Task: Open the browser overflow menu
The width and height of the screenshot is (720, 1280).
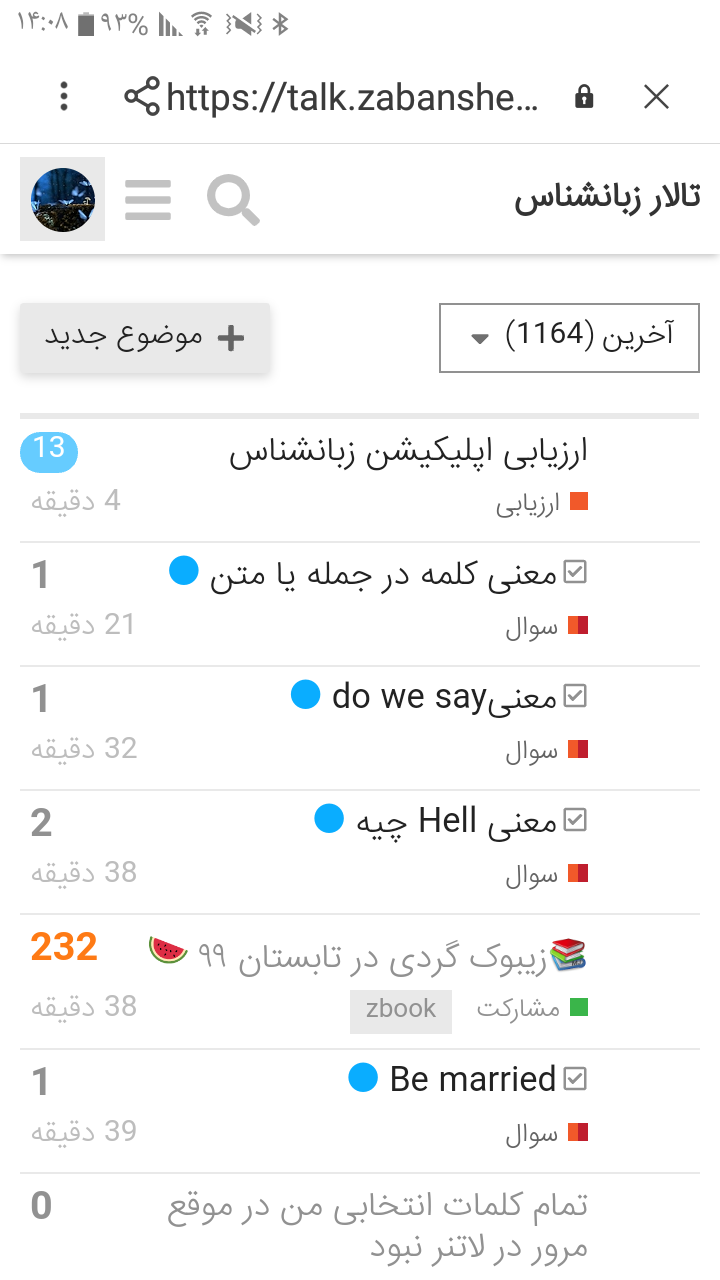Action: pos(64,97)
